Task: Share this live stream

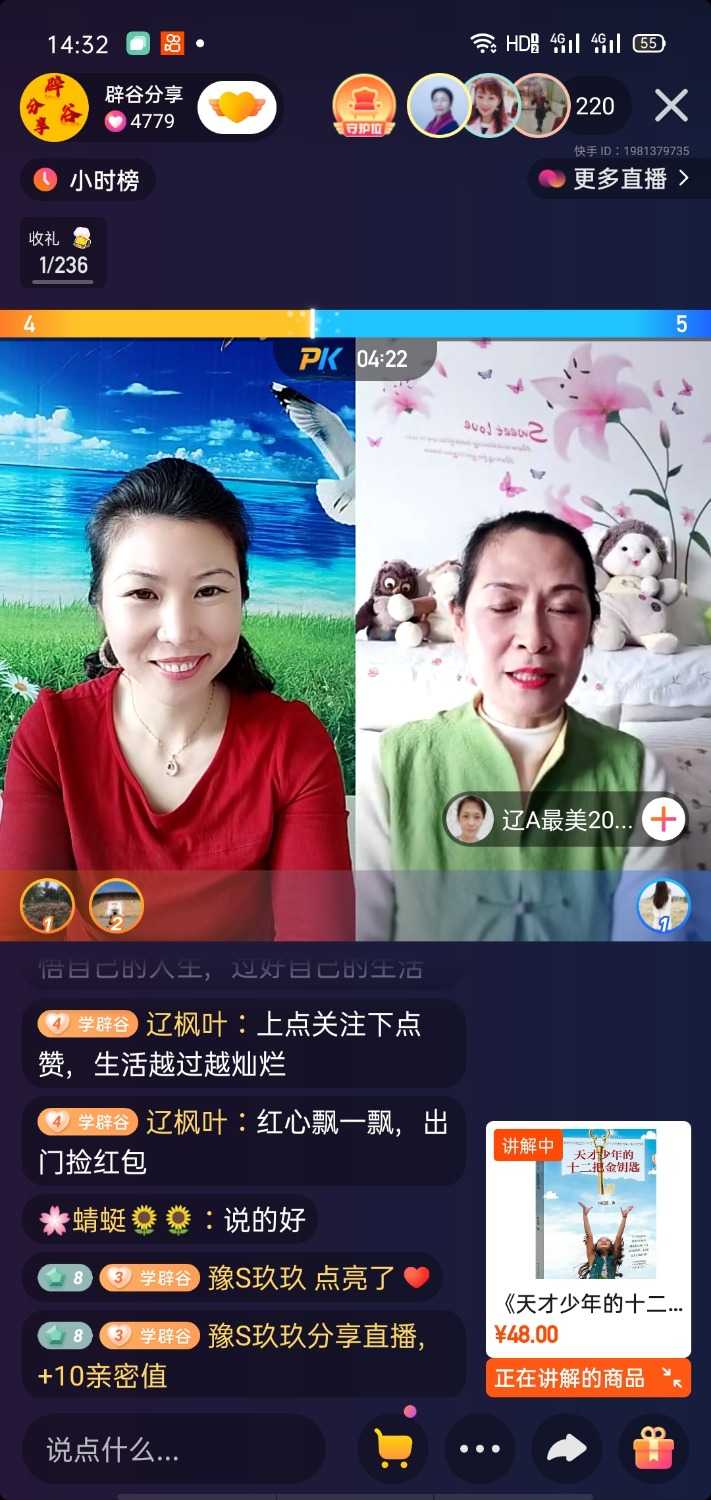Action: pyautogui.click(x=567, y=1449)
